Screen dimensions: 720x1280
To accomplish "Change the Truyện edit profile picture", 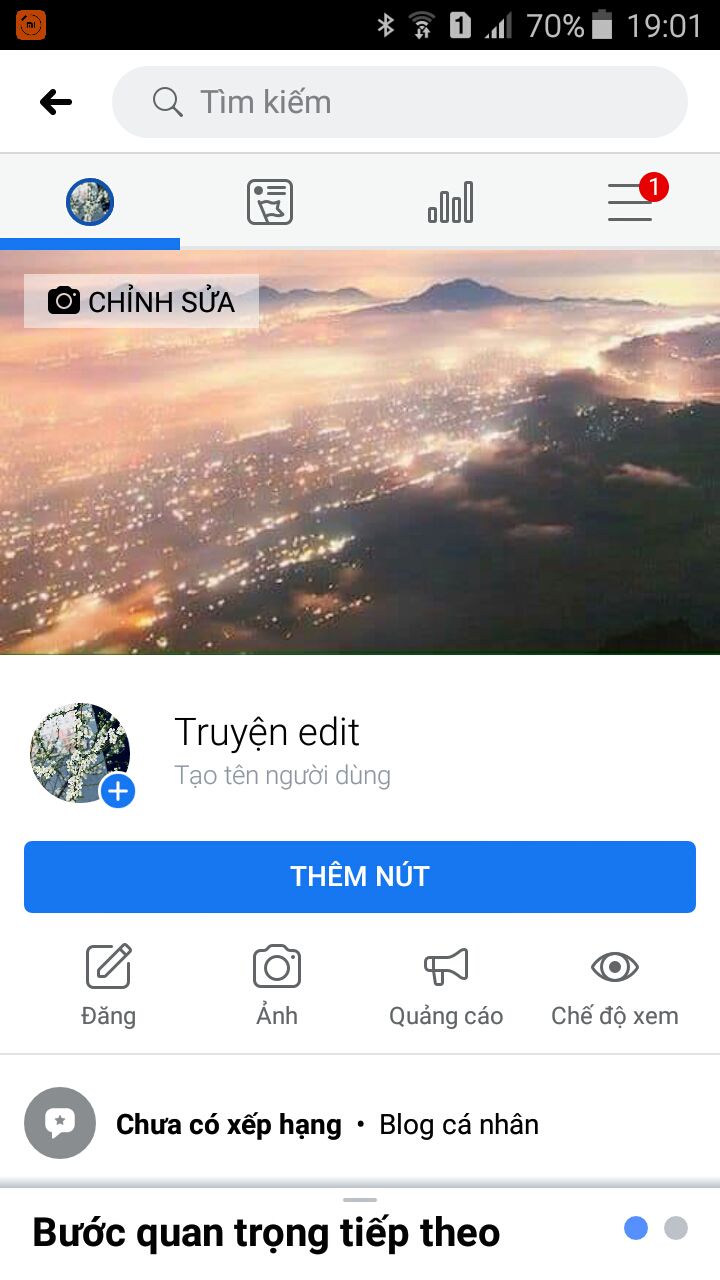I will coord(81,753).
